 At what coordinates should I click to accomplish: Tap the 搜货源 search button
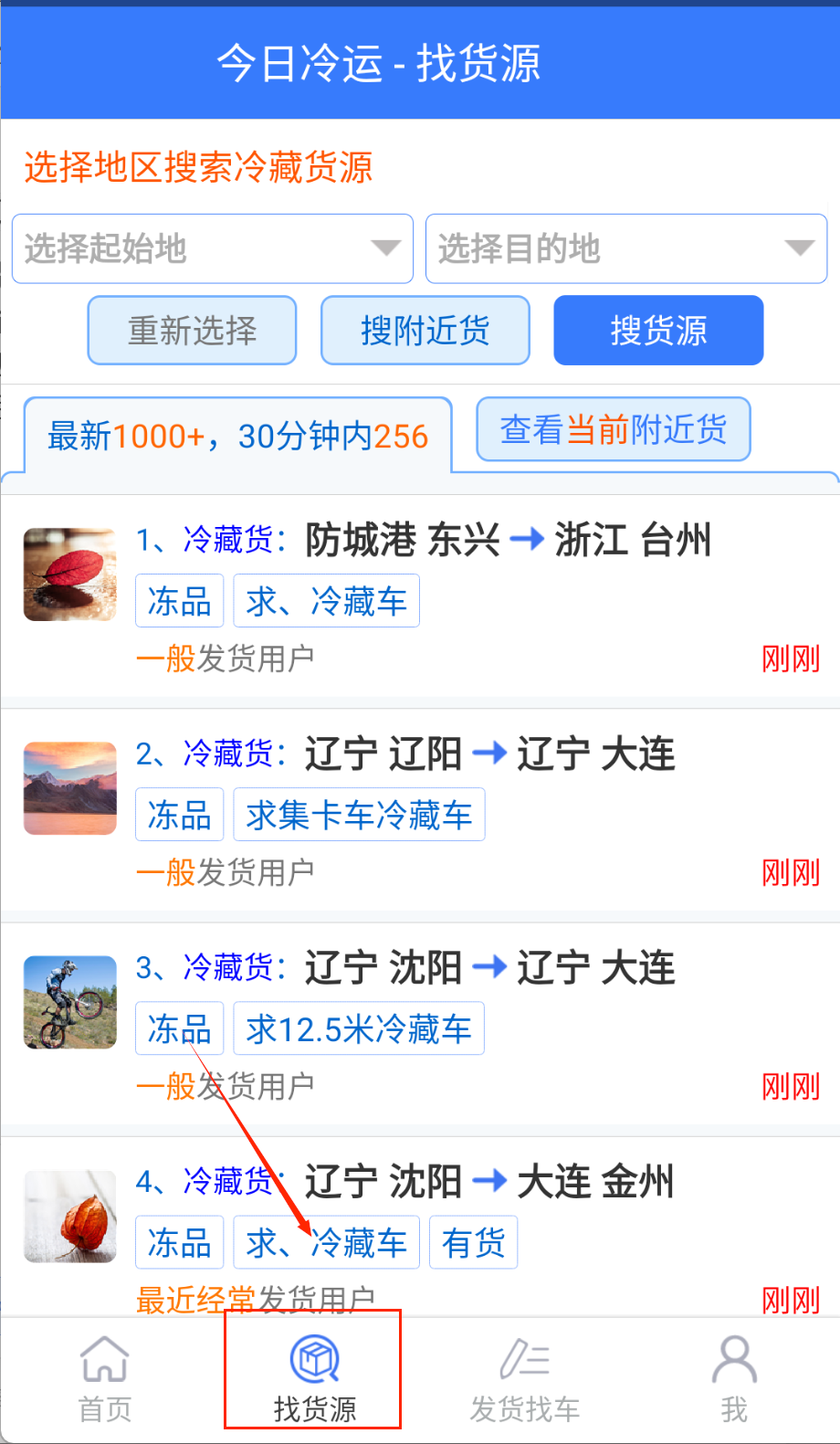[658, 331]
